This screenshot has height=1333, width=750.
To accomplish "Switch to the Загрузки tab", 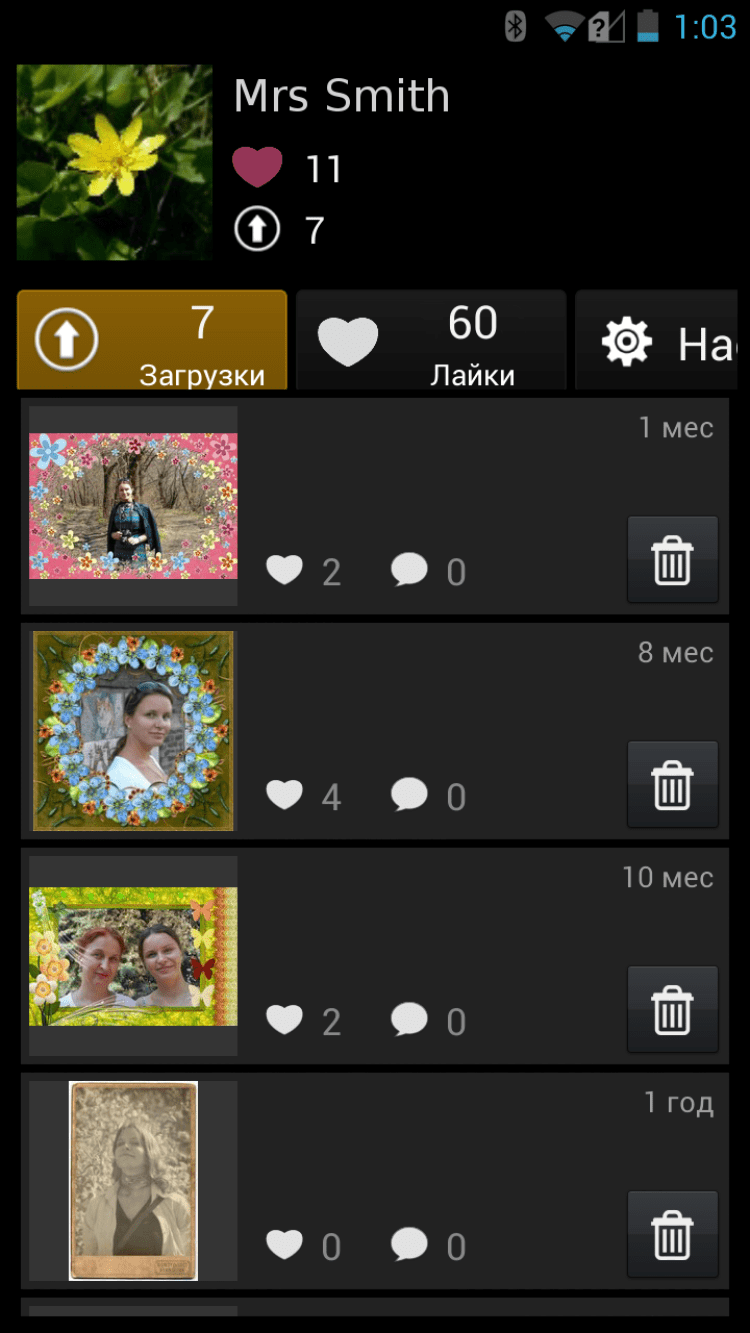I will (x=152, y=341).
